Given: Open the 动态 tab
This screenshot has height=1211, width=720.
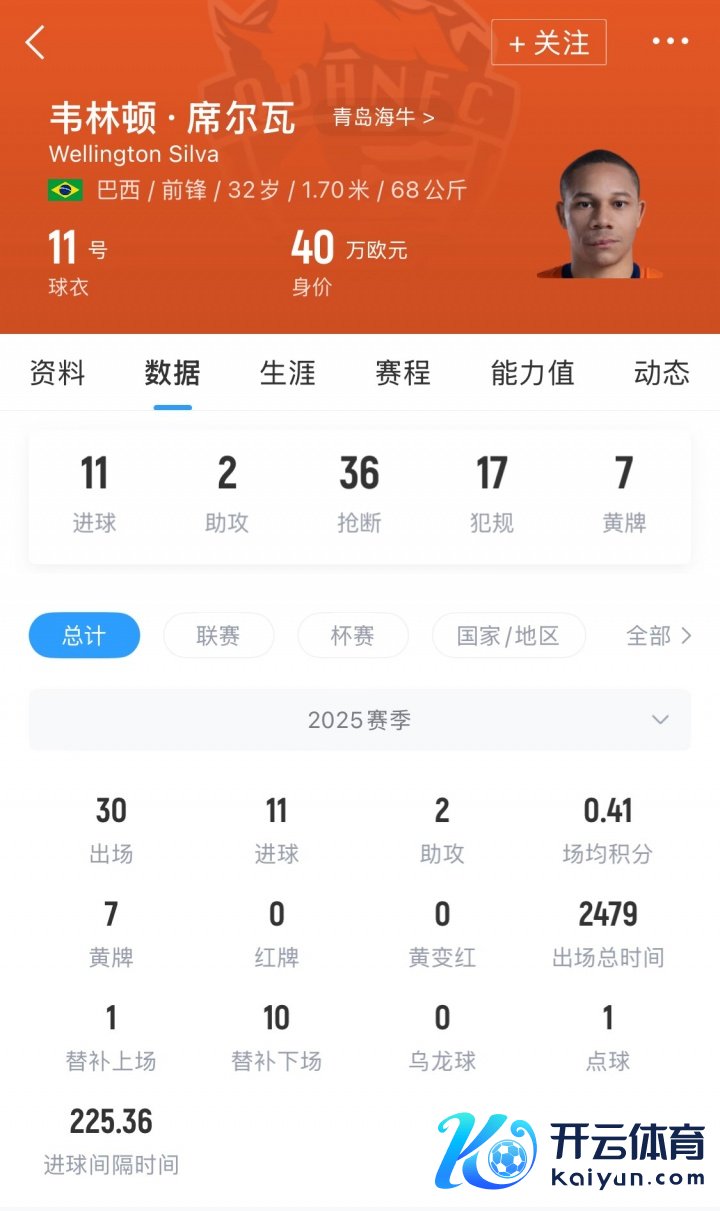Looking at the screenshot, I should [x=661, y=373].
